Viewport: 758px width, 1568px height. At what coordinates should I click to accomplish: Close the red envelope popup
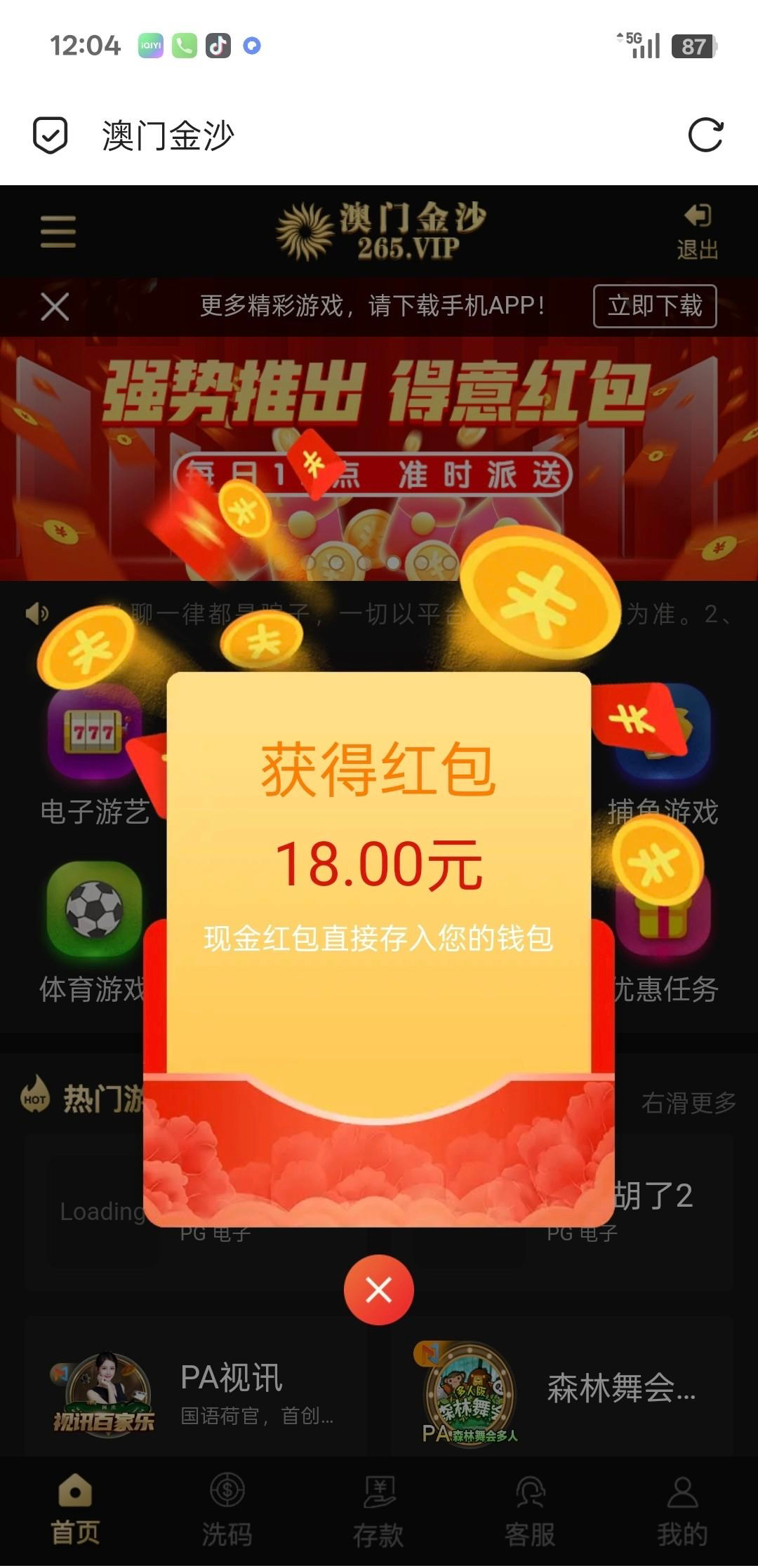pos(378,1289)
